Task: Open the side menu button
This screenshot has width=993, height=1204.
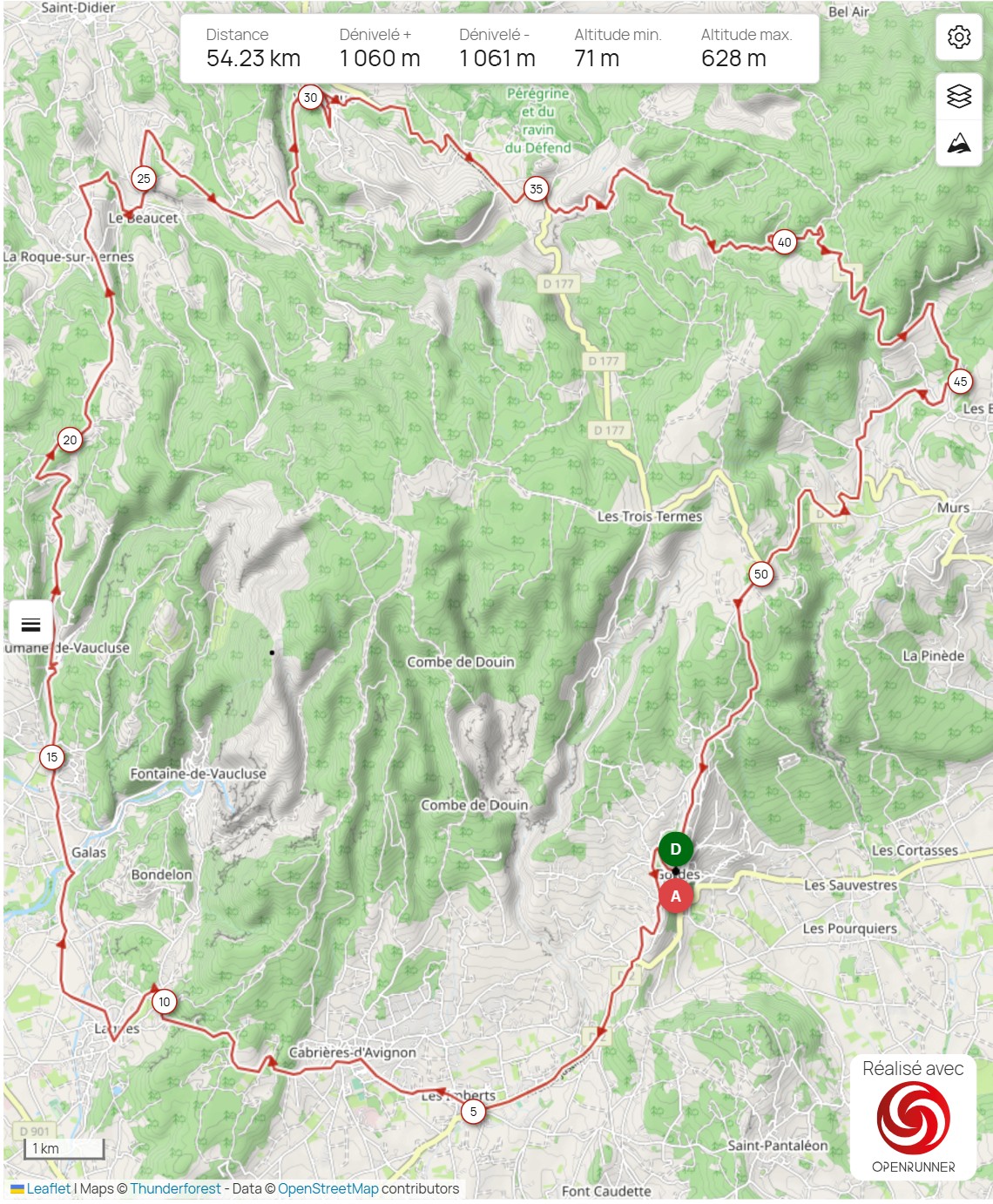Action: pos(30,624)
